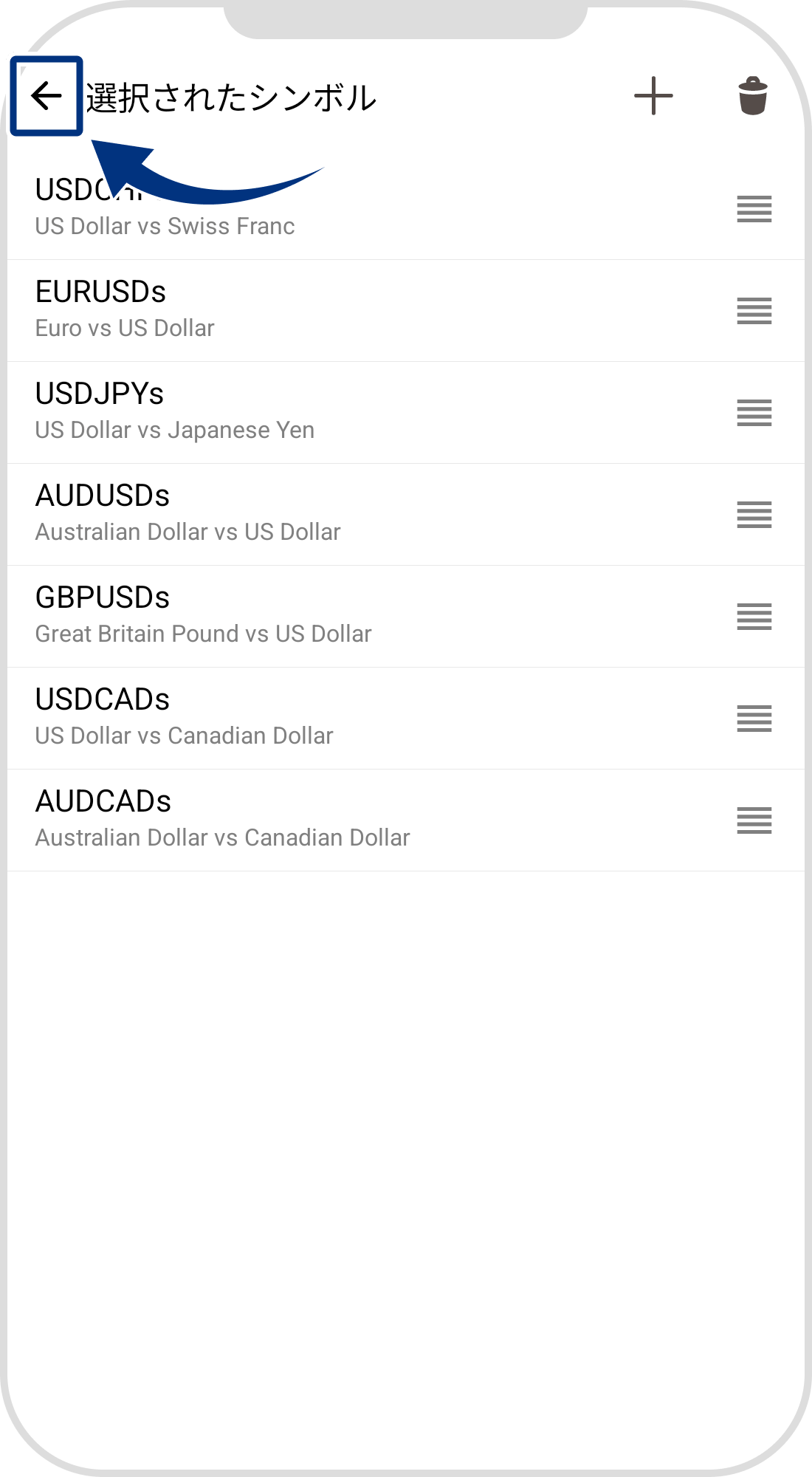Tap the AUDCADs symbol entry

pos(295,820)
